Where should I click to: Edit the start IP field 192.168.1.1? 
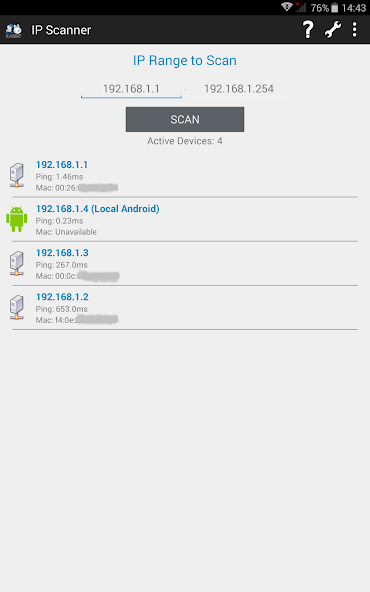tap(131, 89)
